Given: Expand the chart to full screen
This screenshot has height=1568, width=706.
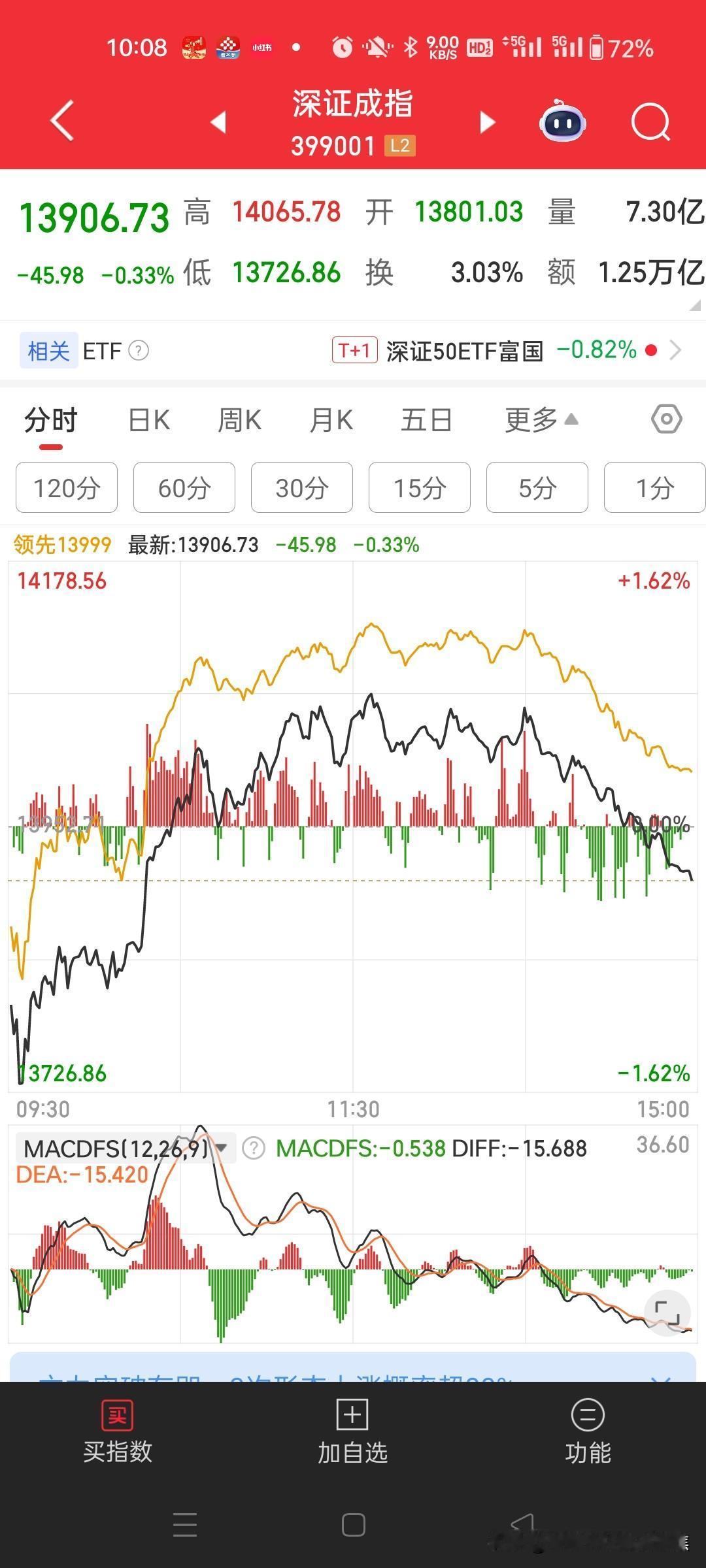Looking at the screenshot, I should coord(667,1313).
